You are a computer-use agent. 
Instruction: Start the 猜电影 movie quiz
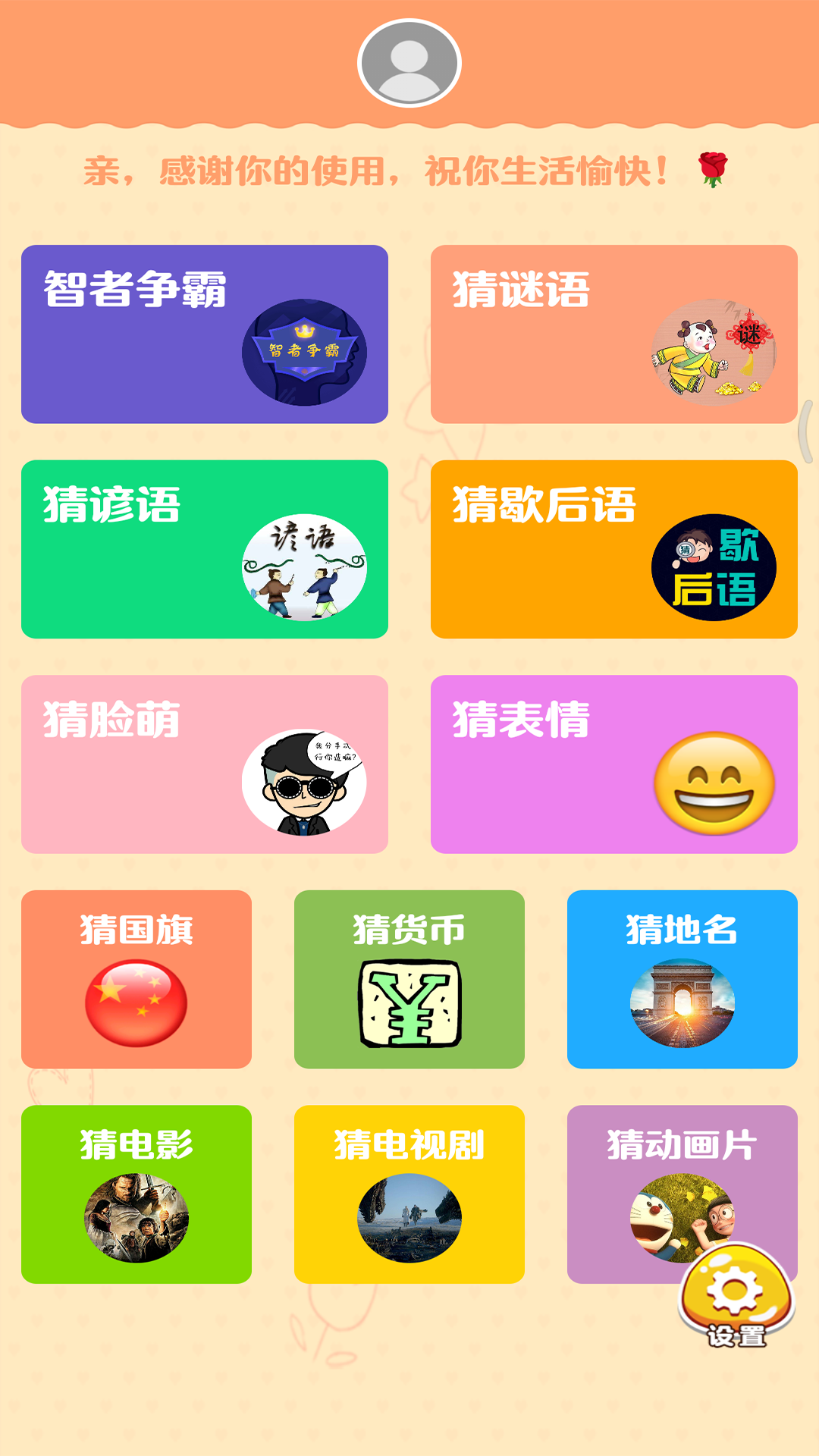point(136,1194)
